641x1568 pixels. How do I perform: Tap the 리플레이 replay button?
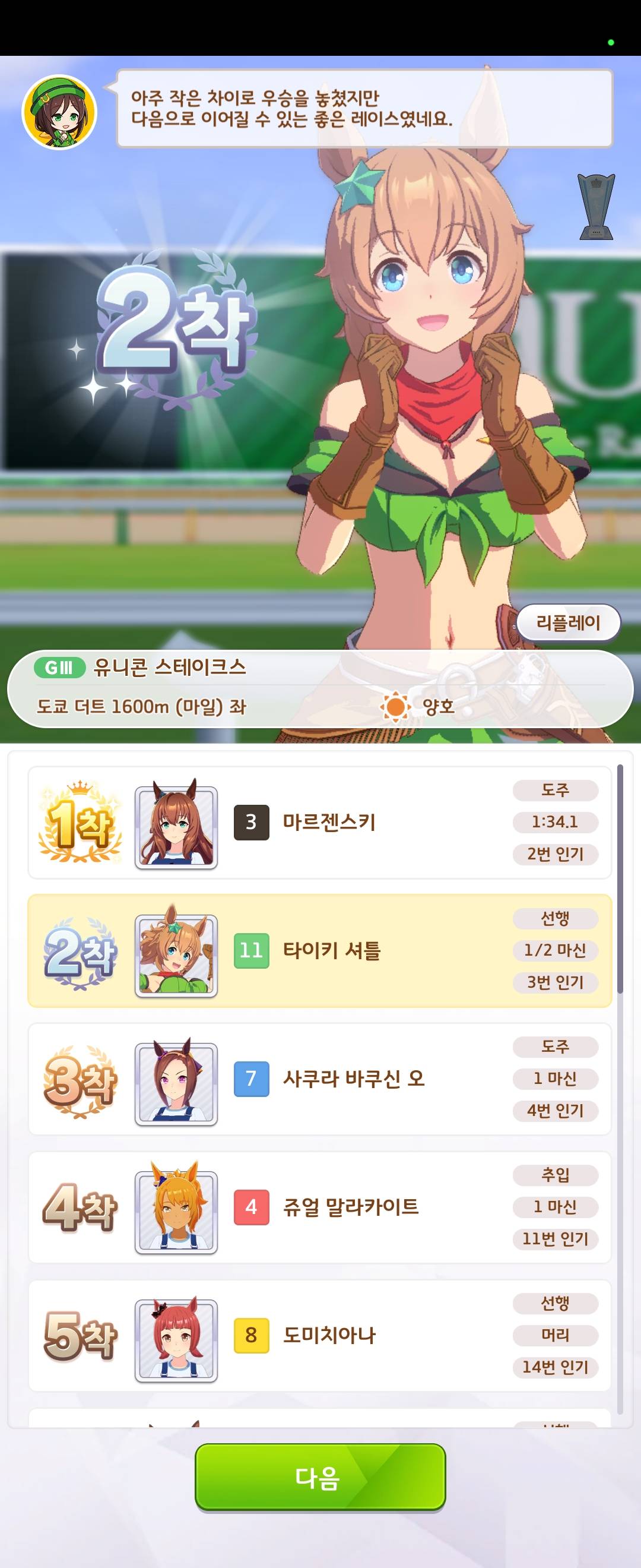pyautogui.click(x=568, y=622)
